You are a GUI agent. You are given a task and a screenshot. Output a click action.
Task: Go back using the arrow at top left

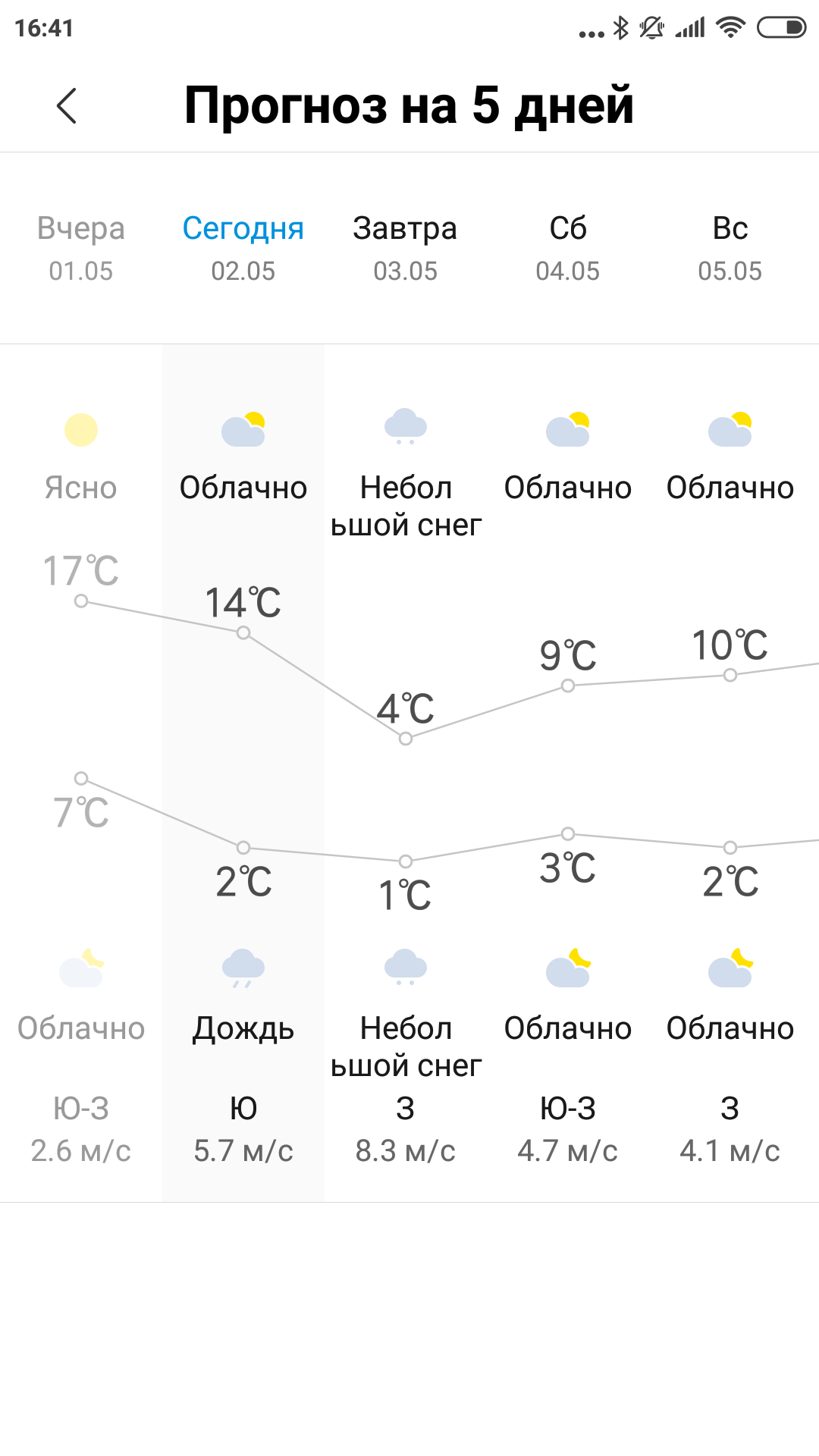coord(67,106)
